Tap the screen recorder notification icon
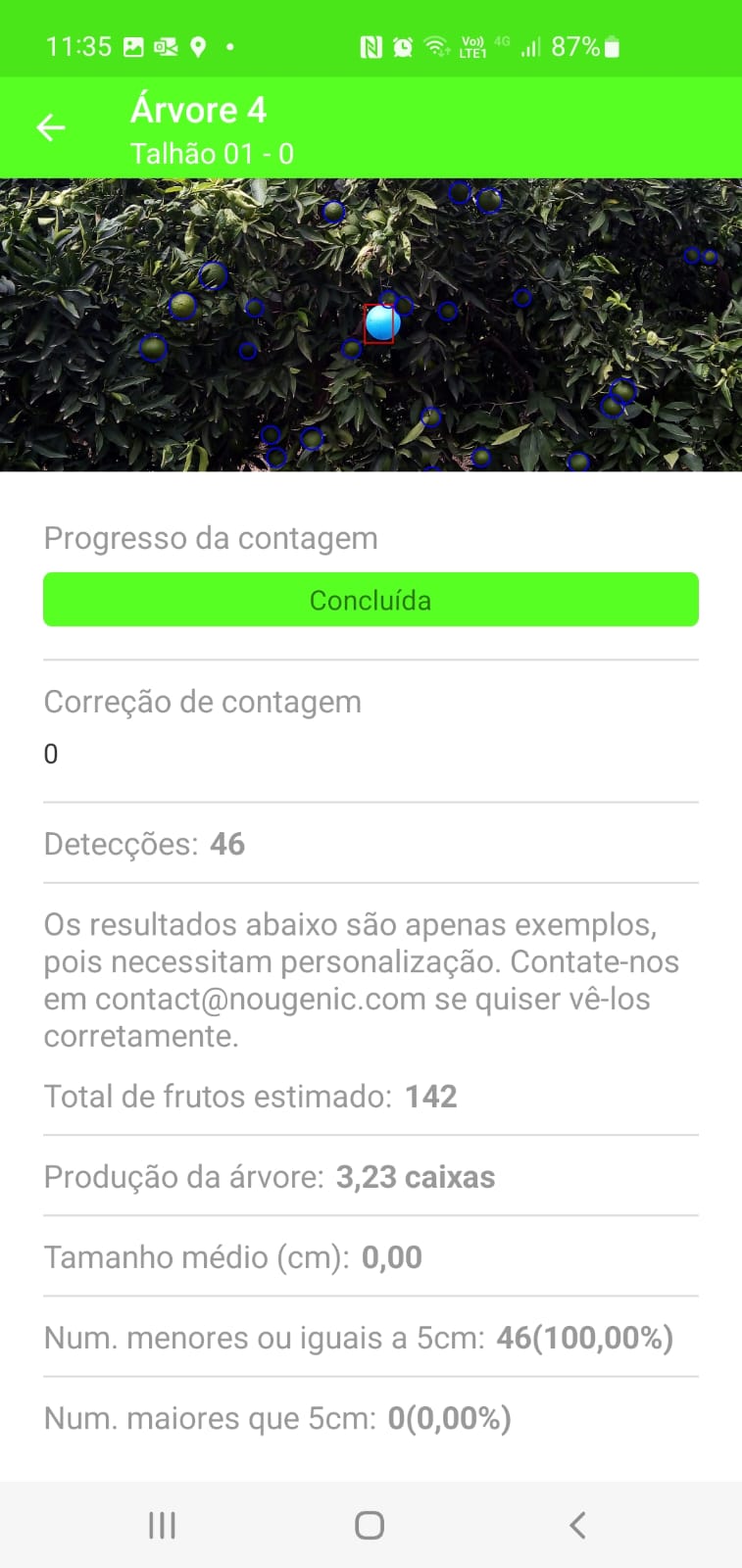This screenshot has height=1568, width=742. [x=165, y=45]
